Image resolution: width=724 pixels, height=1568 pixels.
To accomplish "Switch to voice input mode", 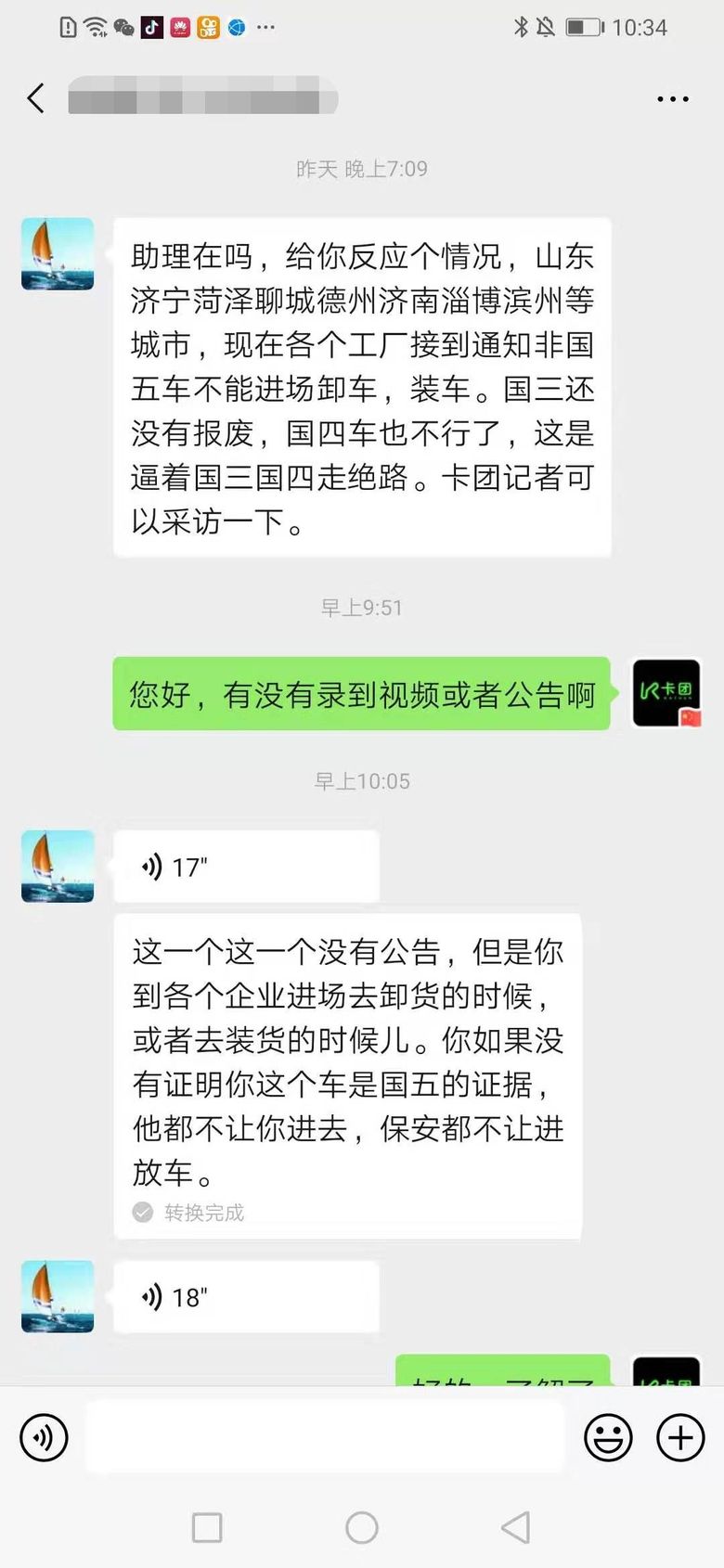I will tap(44, 1437).
